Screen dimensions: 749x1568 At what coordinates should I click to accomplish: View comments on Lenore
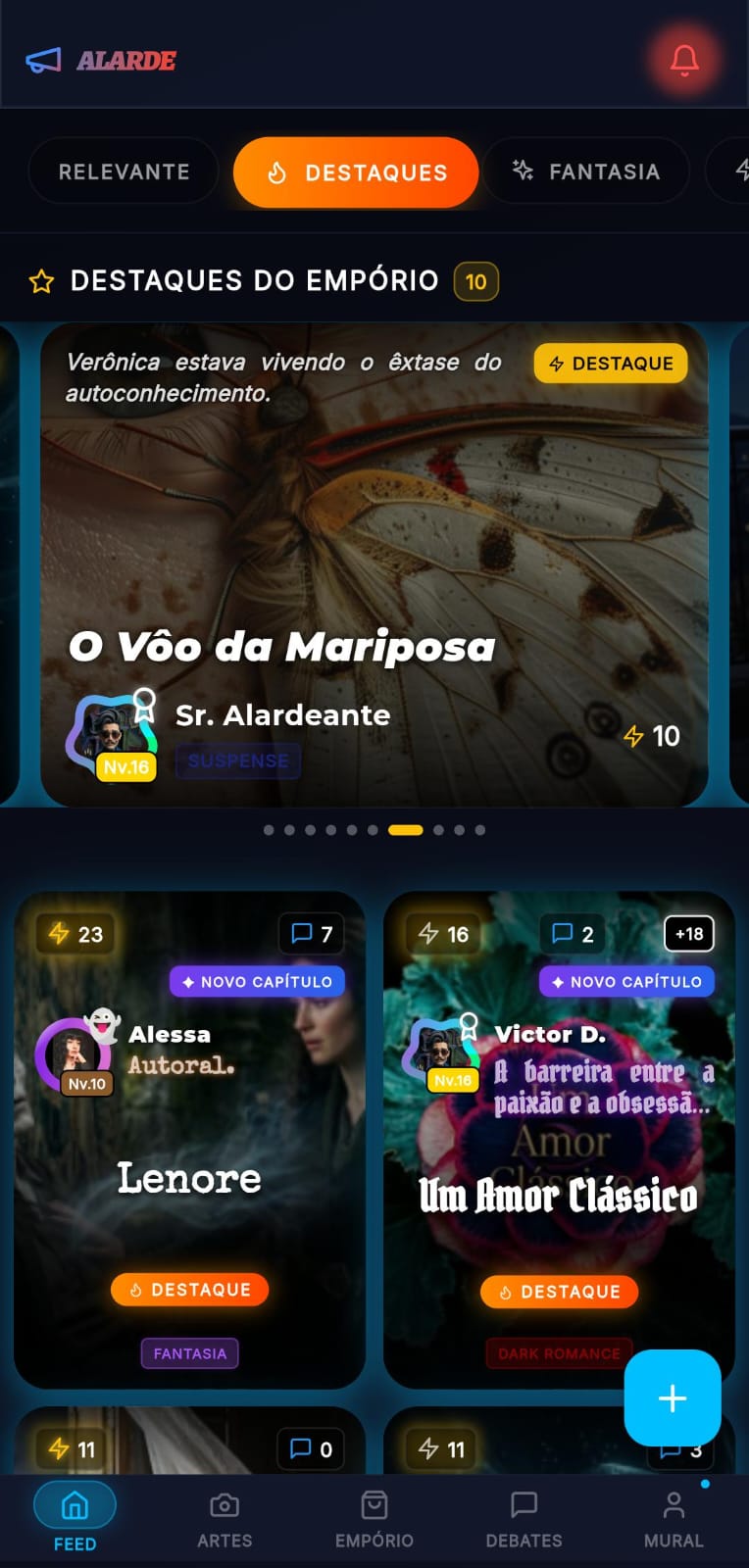[x=312, y=934]
